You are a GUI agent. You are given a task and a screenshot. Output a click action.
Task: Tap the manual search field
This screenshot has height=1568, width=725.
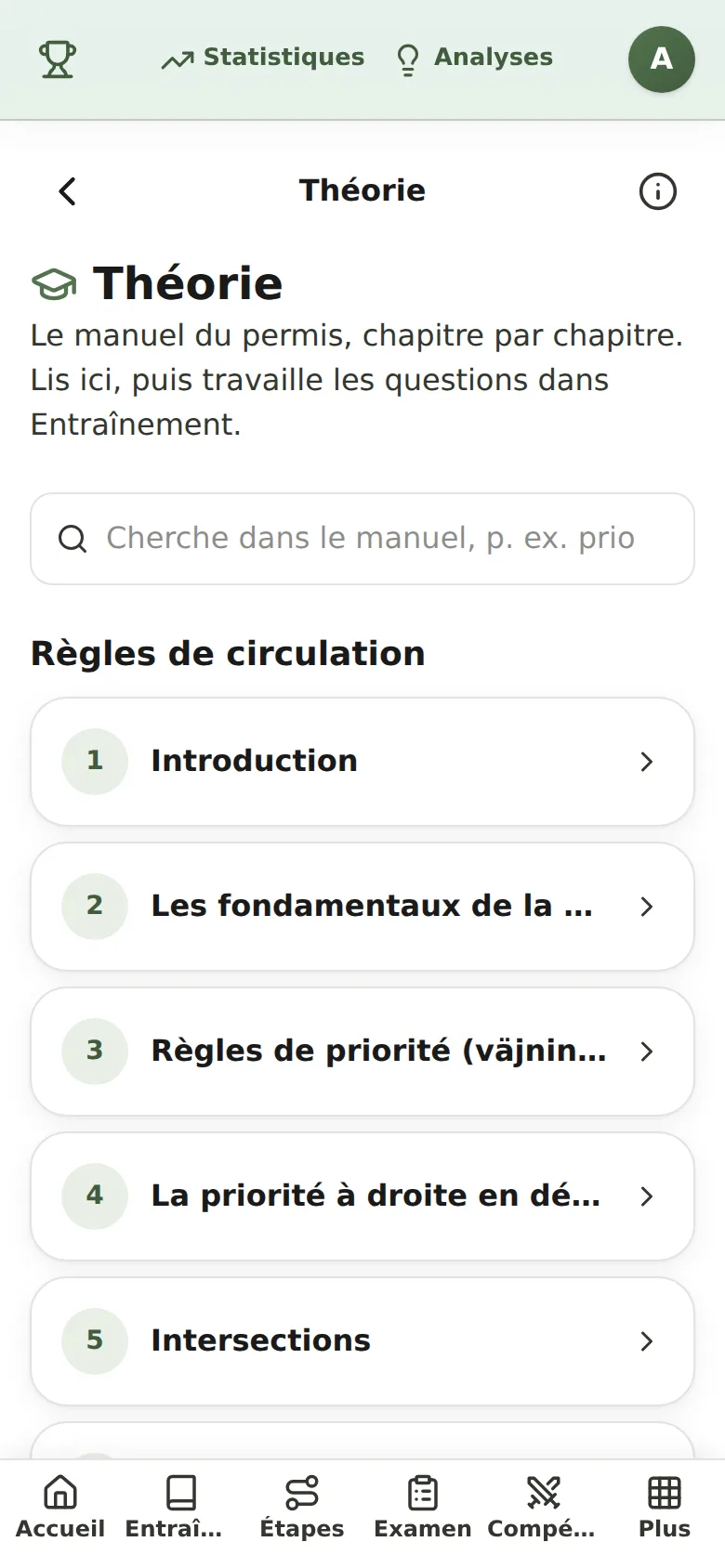click(x=362, y=539)
